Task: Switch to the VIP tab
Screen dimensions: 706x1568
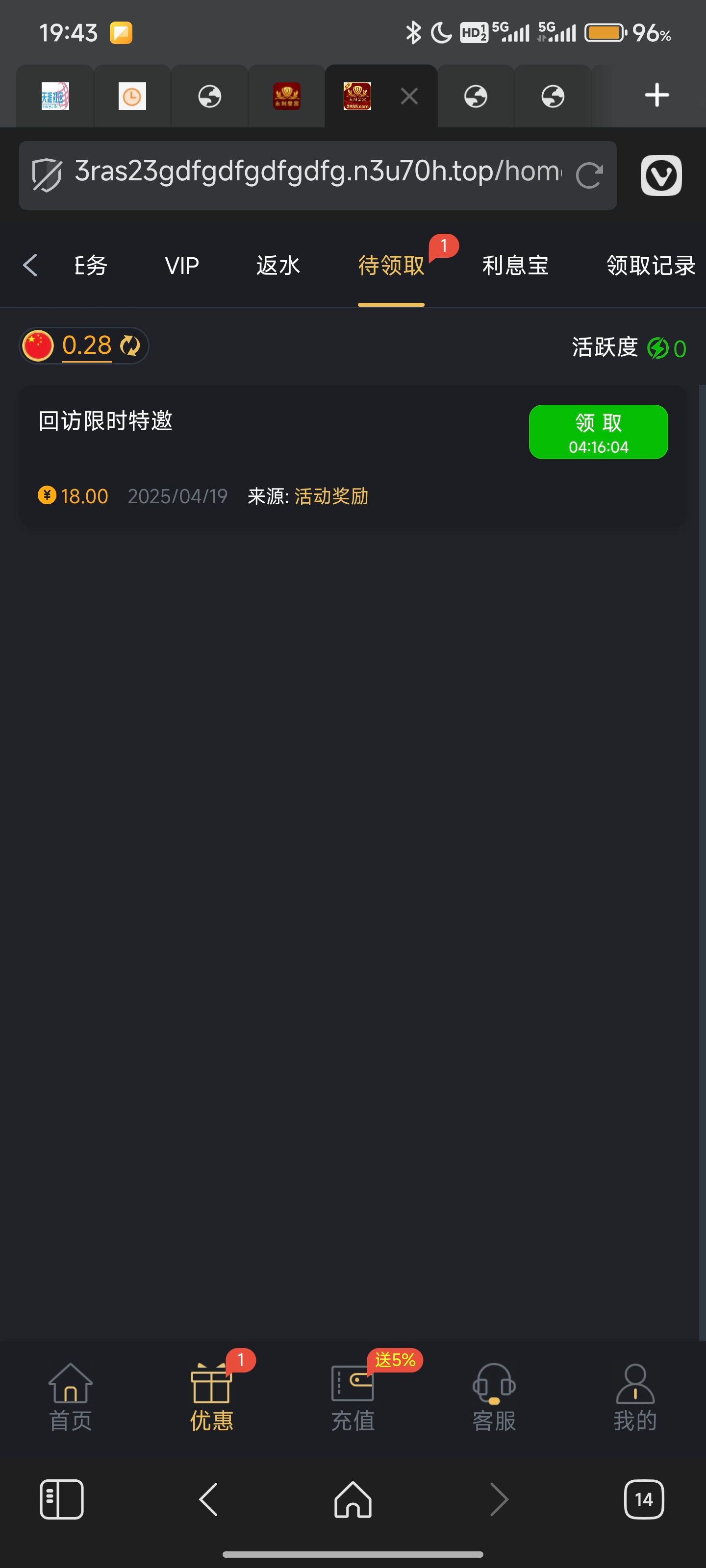Action: click(x=181, y=266)
